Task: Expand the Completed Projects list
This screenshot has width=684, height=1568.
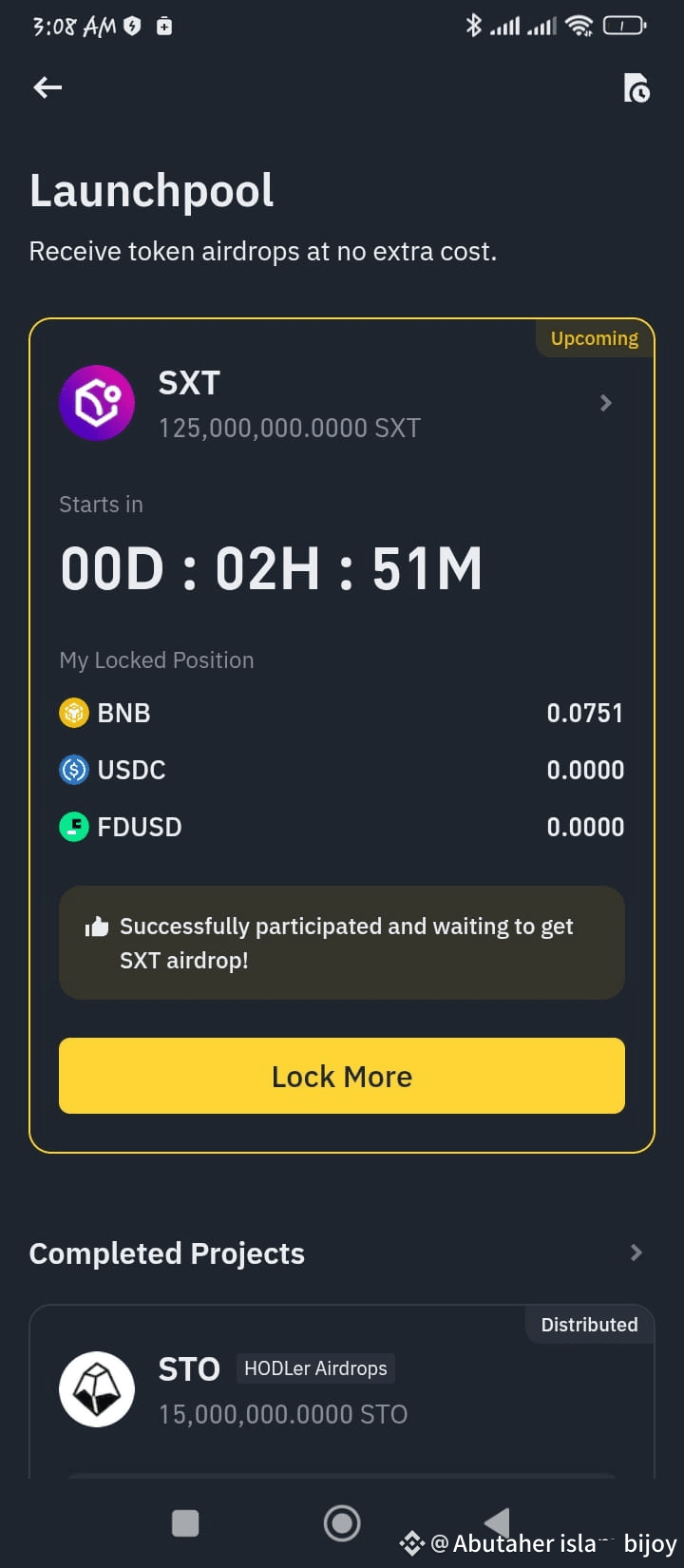Action: click(635, 1252)
